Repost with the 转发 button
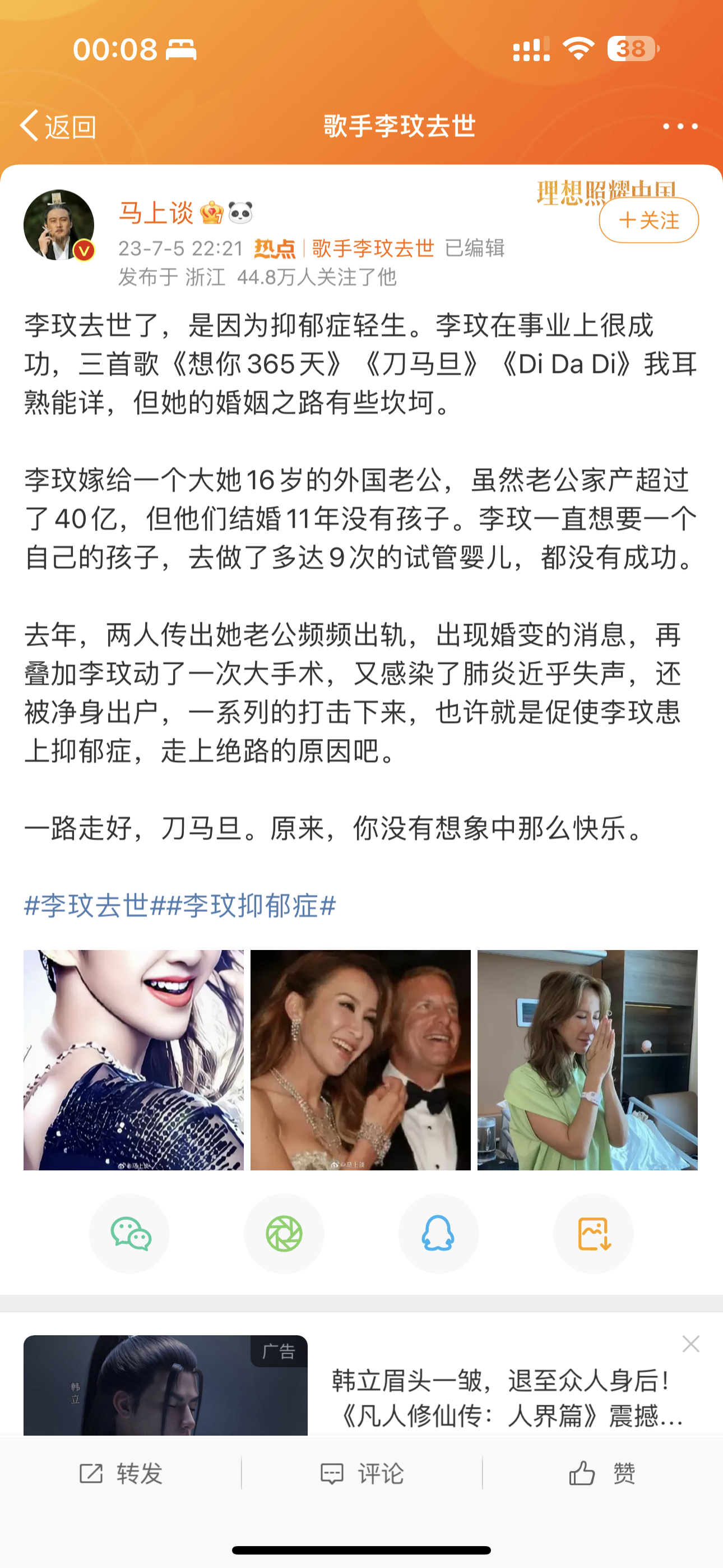The image size is (723, 1568). [121, 1474]
